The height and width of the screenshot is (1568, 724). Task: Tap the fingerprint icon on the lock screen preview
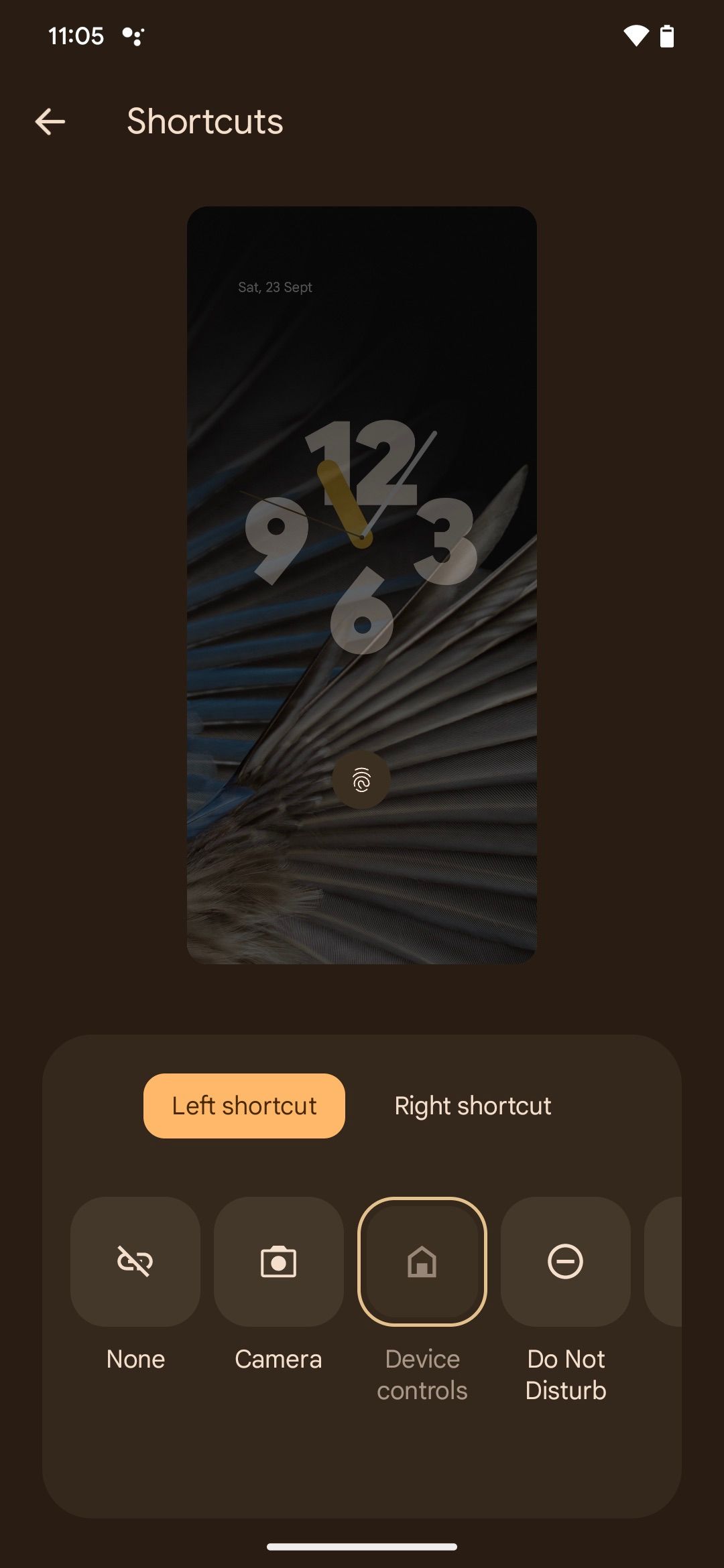click(x=362, y=777)
